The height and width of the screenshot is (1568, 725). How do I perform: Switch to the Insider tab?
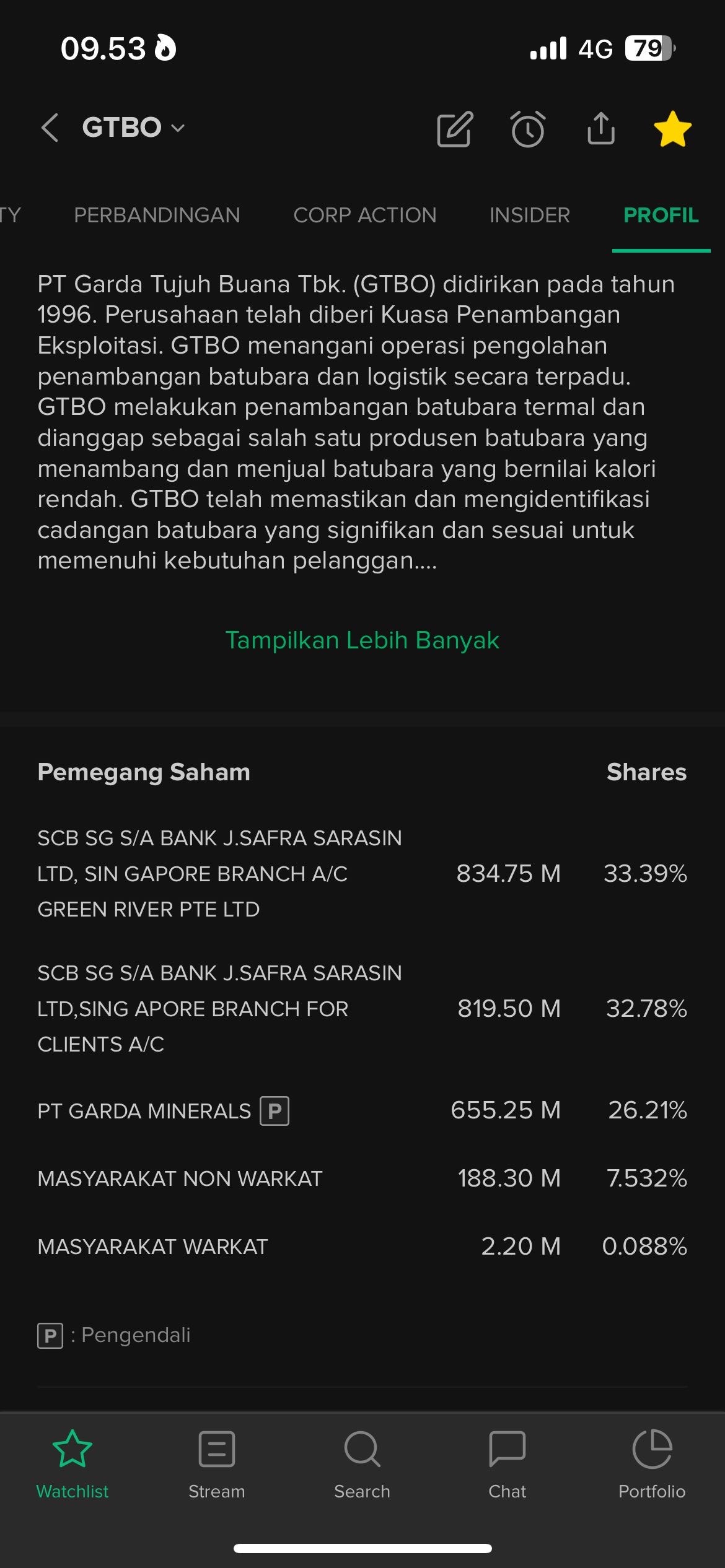point(529,216)
